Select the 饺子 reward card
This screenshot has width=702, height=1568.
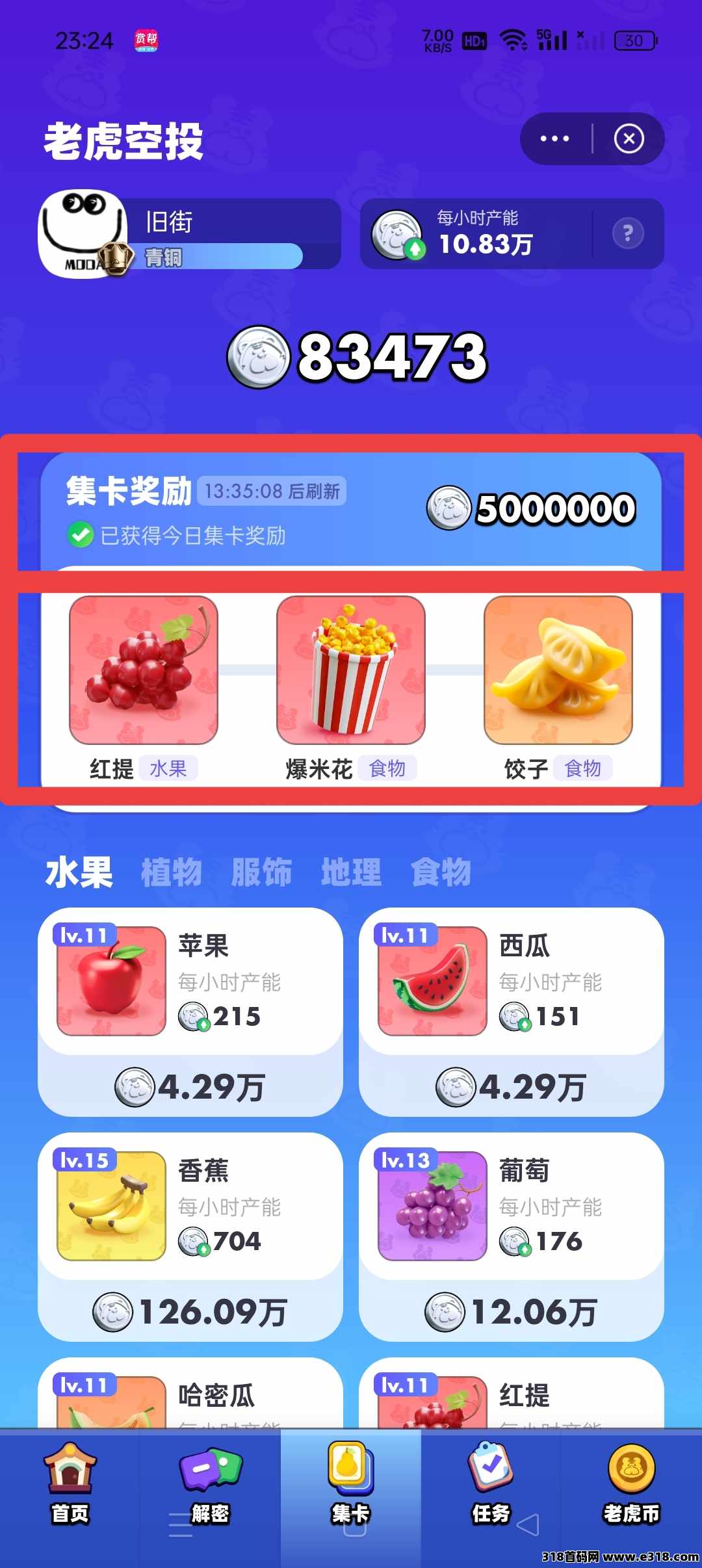(558, 670)
